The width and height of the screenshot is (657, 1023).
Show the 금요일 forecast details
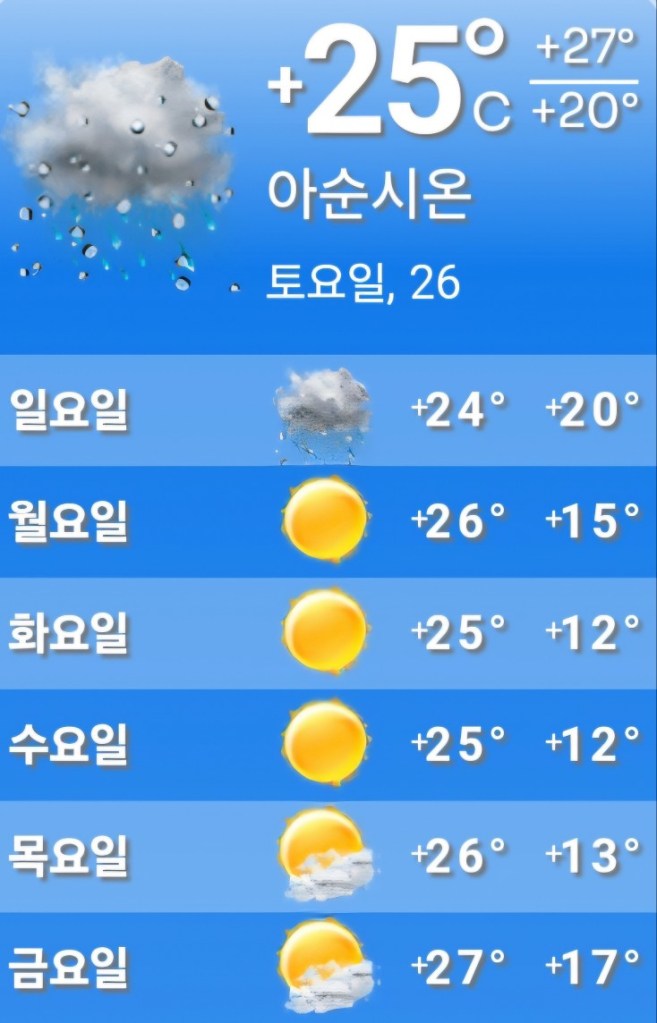click(x=328, y=967)
